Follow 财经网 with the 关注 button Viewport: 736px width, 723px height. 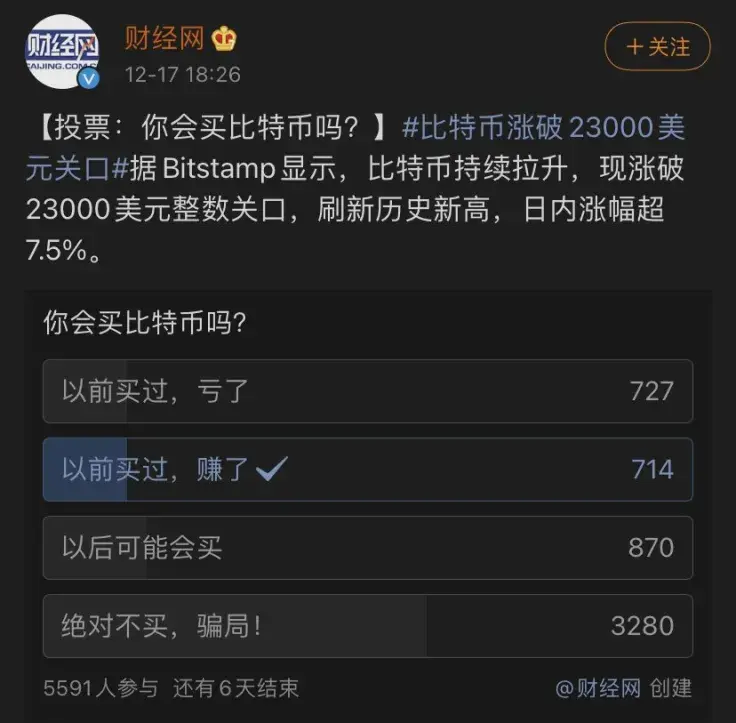tap(657, 47)
